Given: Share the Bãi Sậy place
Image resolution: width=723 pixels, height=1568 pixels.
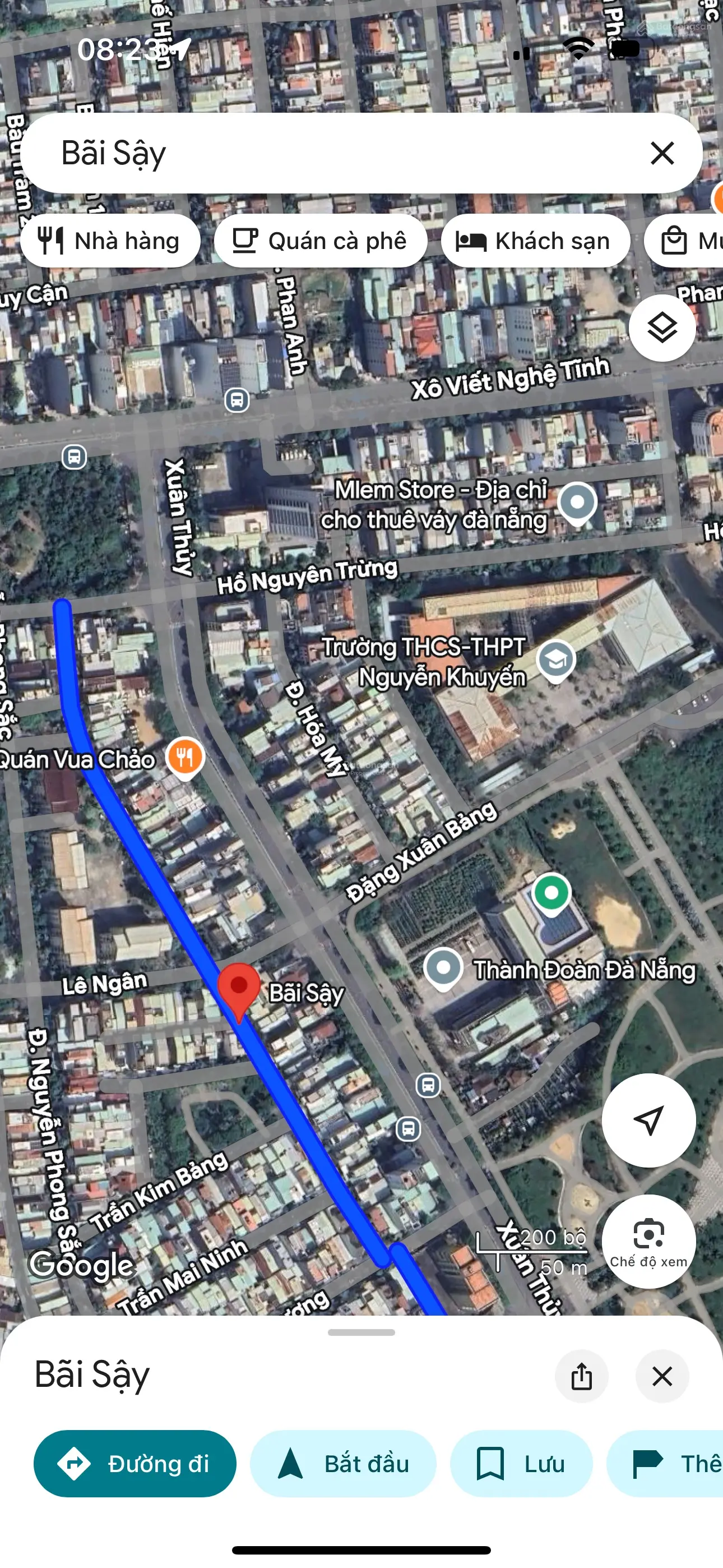Looking at the screenshot, I should coord(581,1376).
